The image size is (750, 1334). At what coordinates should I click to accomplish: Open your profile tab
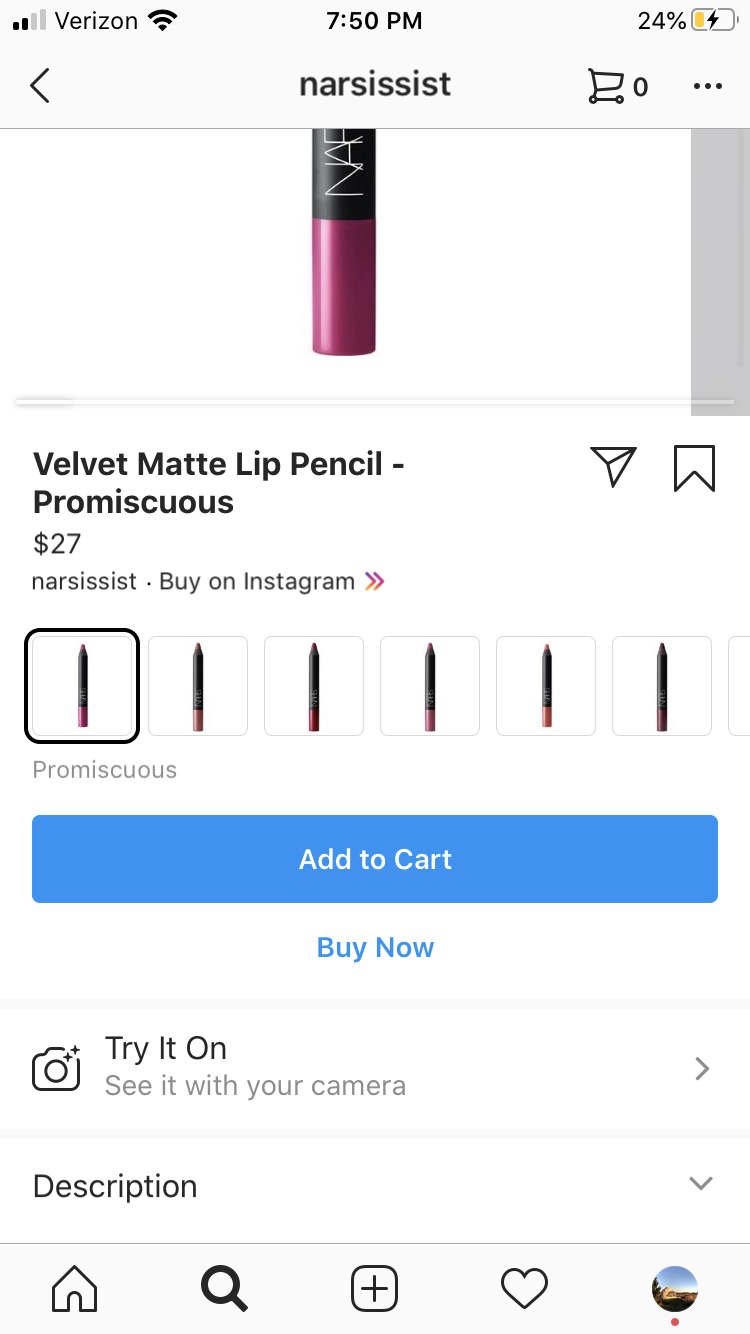pyautogui.click(x=674, y=1289)
